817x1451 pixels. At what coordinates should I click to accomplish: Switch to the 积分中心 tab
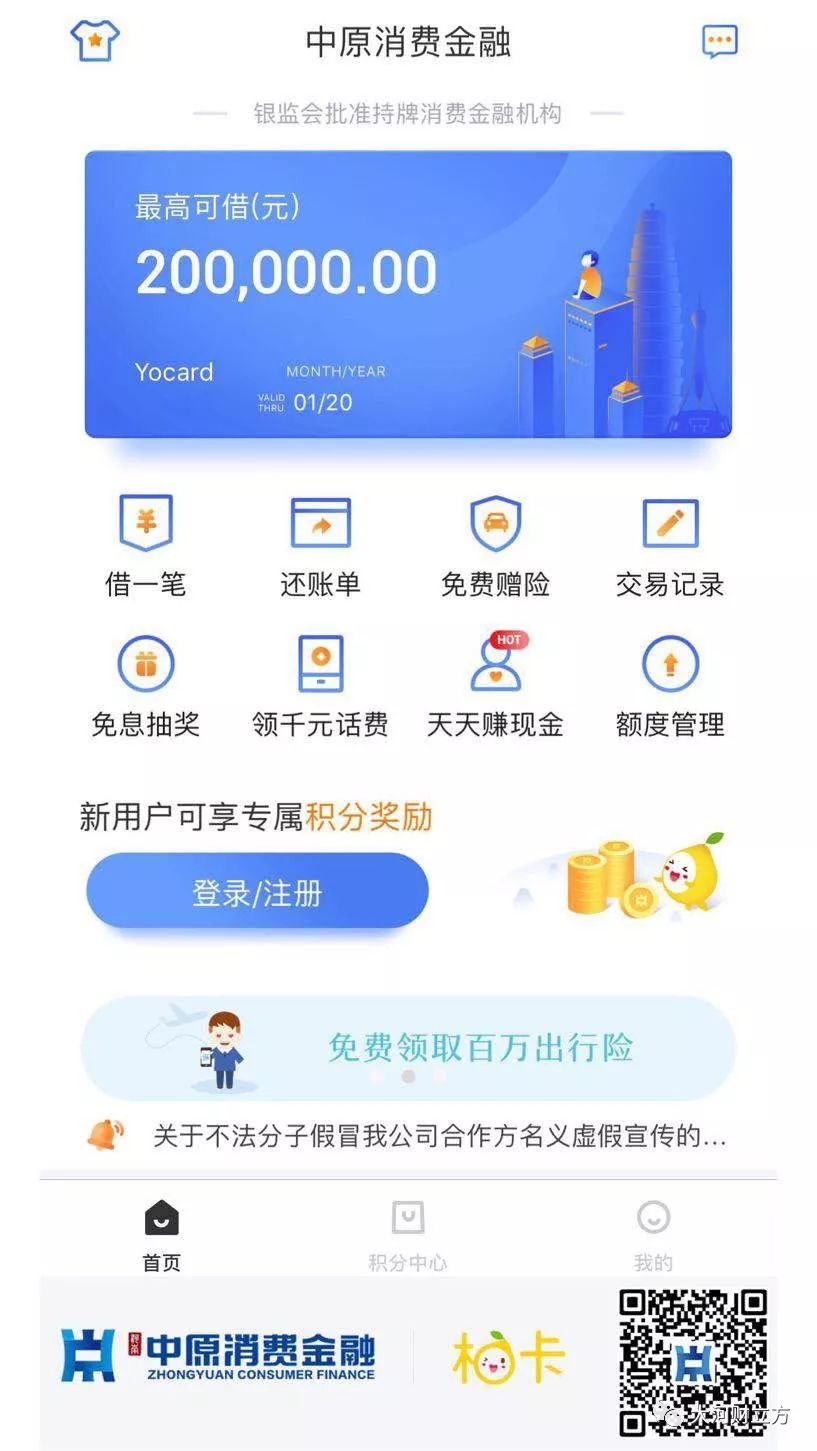tap(407, 1234)
